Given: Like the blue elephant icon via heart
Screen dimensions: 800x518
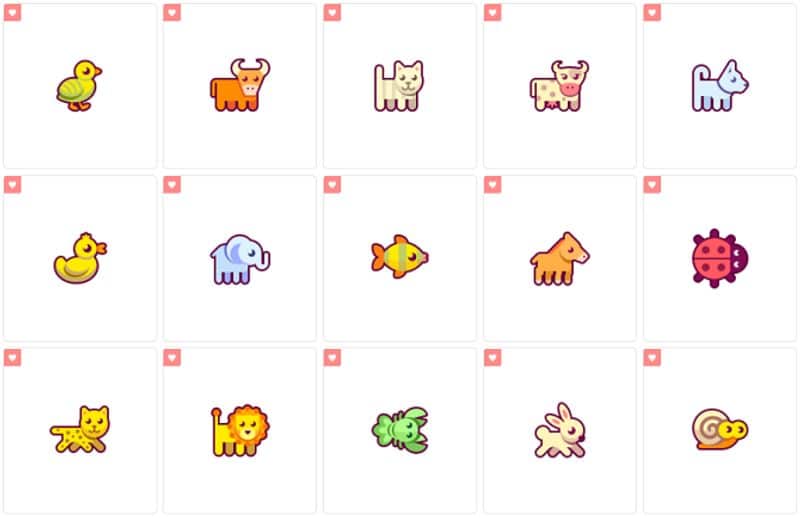Looking at the screenshot, I should point(172,185).
